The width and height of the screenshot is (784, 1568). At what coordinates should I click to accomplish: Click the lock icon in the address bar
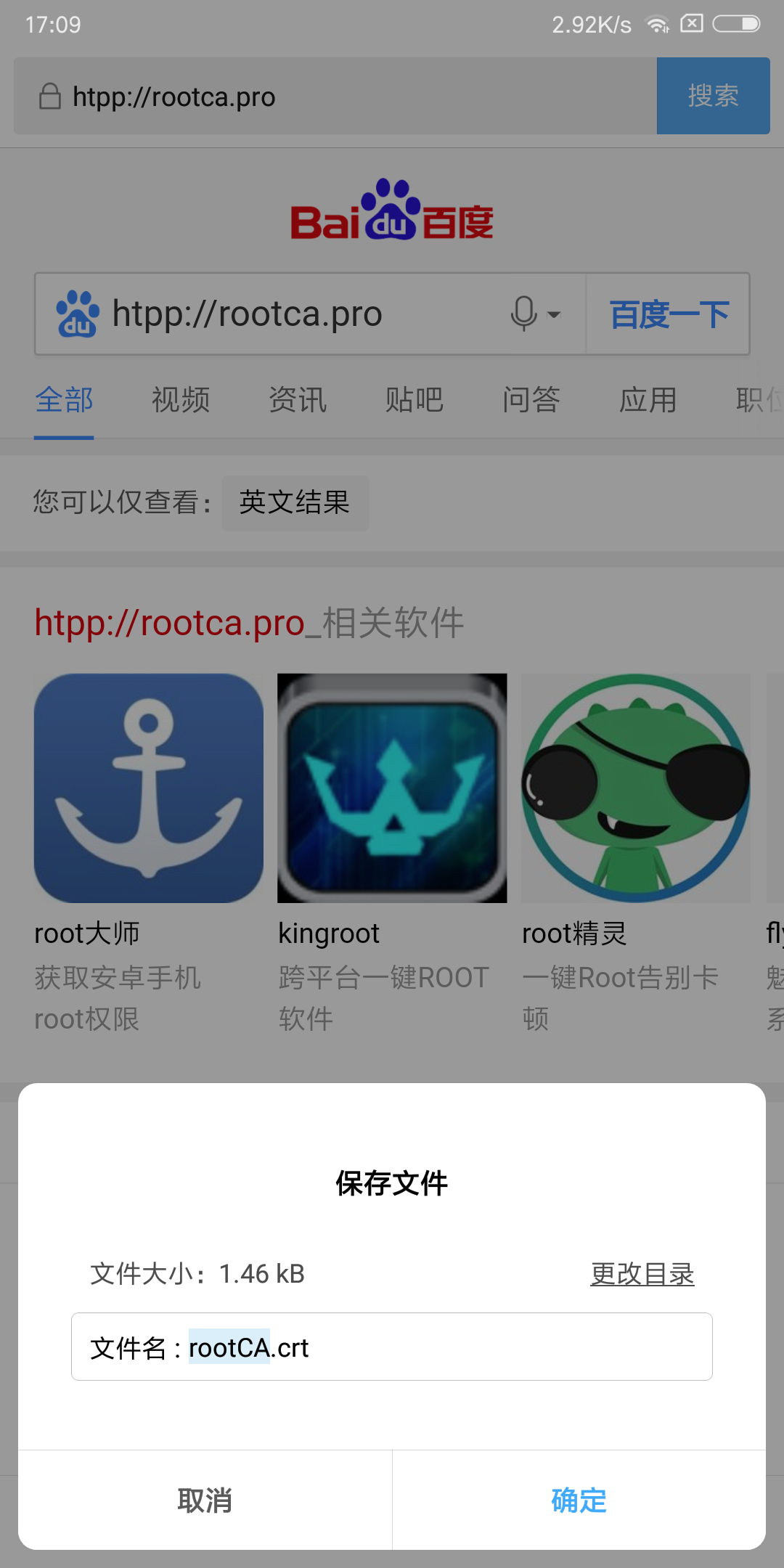pos(49,96)
